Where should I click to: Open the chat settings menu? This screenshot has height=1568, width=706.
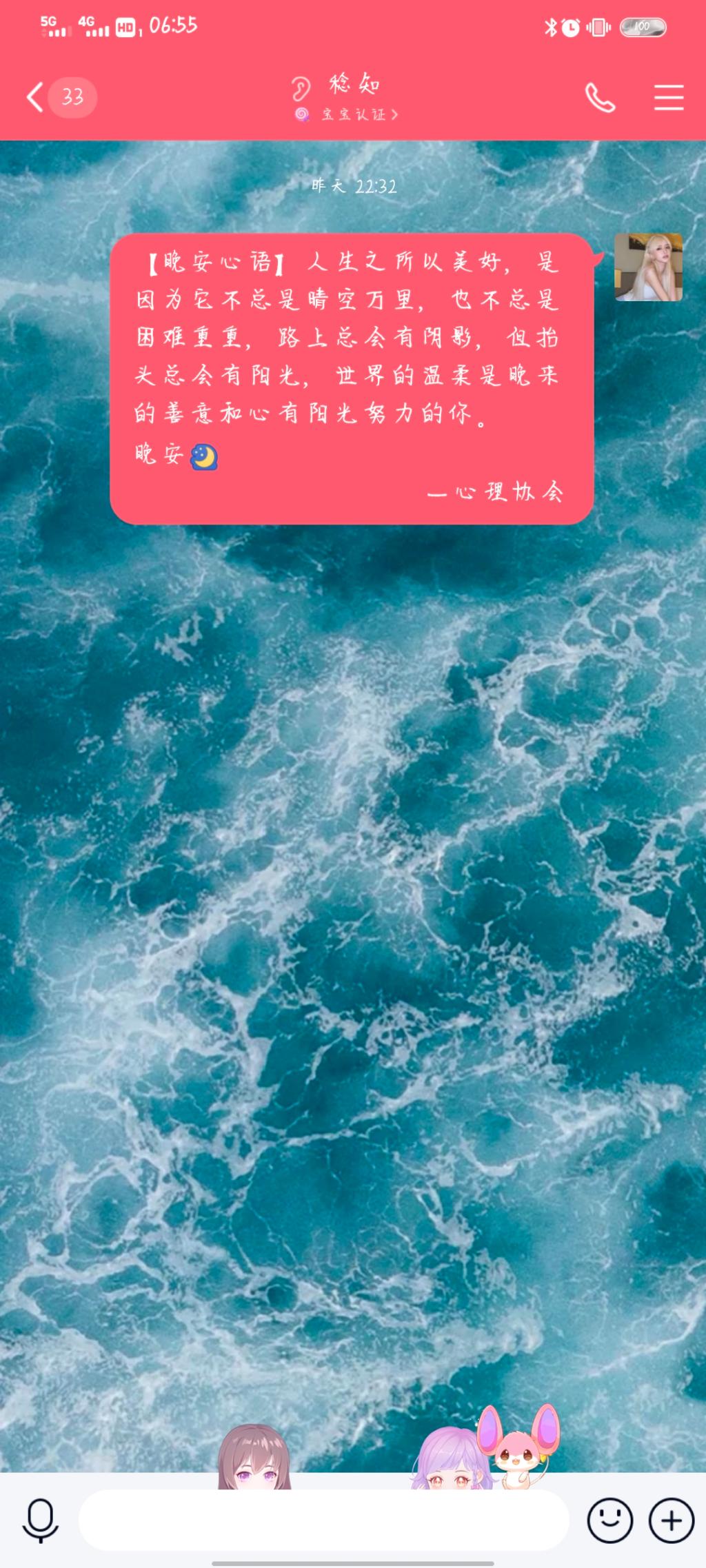point(668,98)
